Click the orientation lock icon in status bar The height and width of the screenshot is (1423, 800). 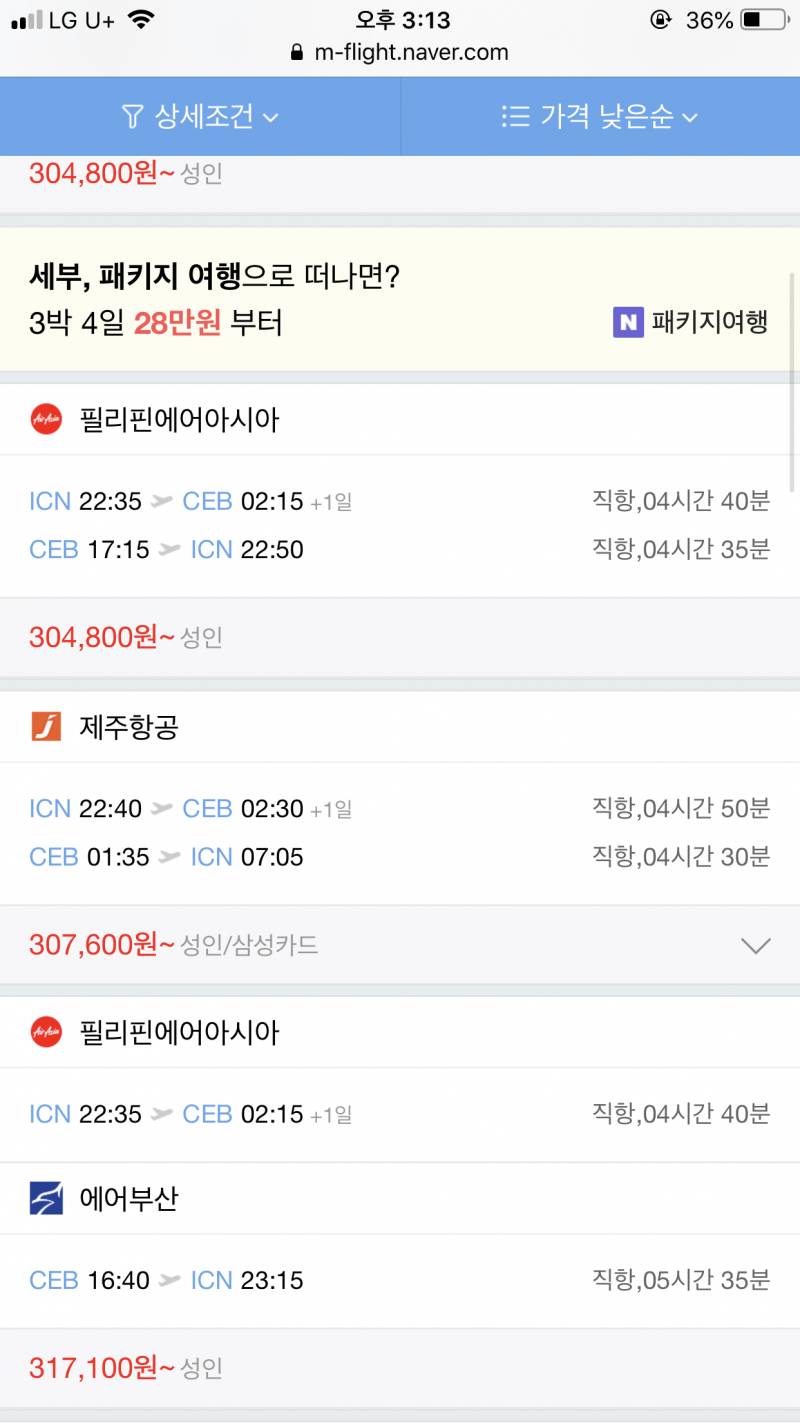pyautogui.click(x=659, y=16)
